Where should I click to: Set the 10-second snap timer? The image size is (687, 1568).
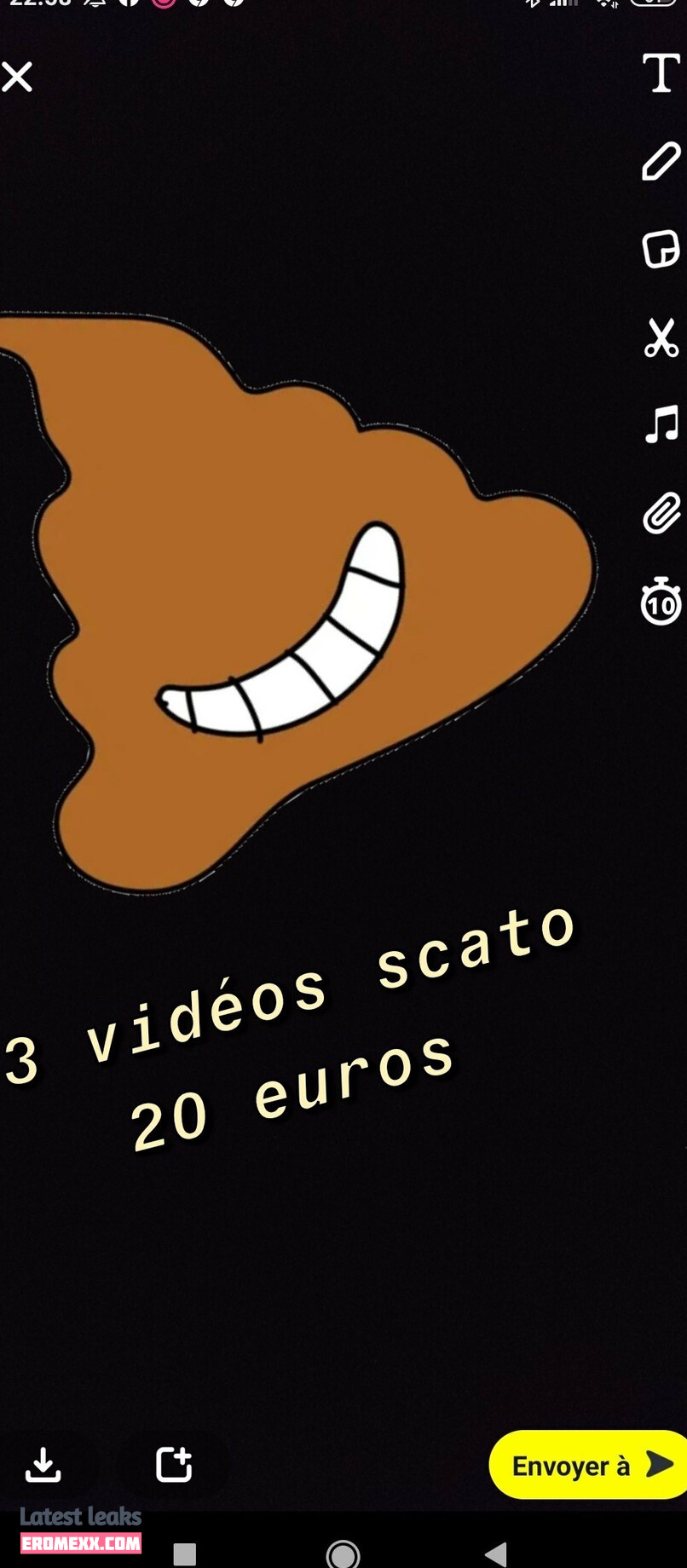[x=661, y=602]
